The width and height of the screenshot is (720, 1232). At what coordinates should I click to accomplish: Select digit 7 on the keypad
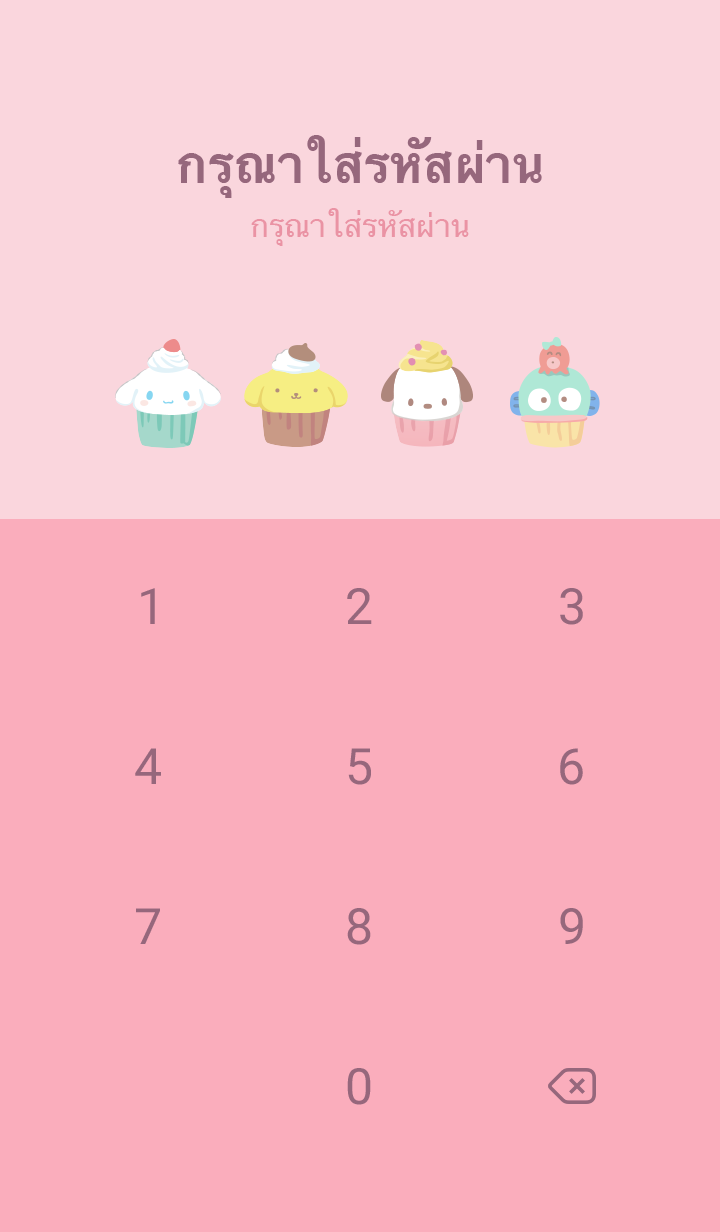(x=148, y=927)
